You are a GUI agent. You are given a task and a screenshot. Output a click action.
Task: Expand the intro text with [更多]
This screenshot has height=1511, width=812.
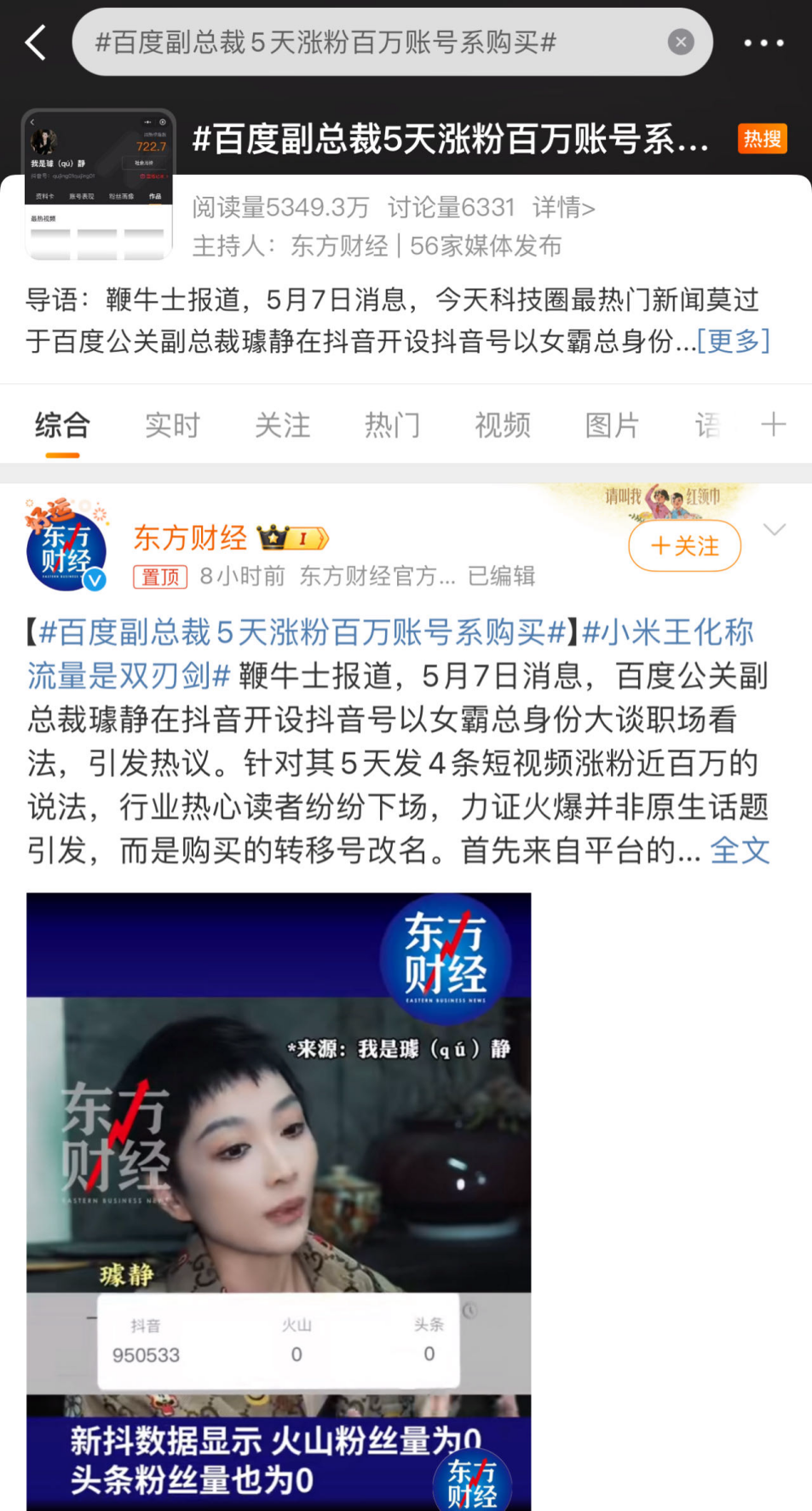(x=734, y=341)
